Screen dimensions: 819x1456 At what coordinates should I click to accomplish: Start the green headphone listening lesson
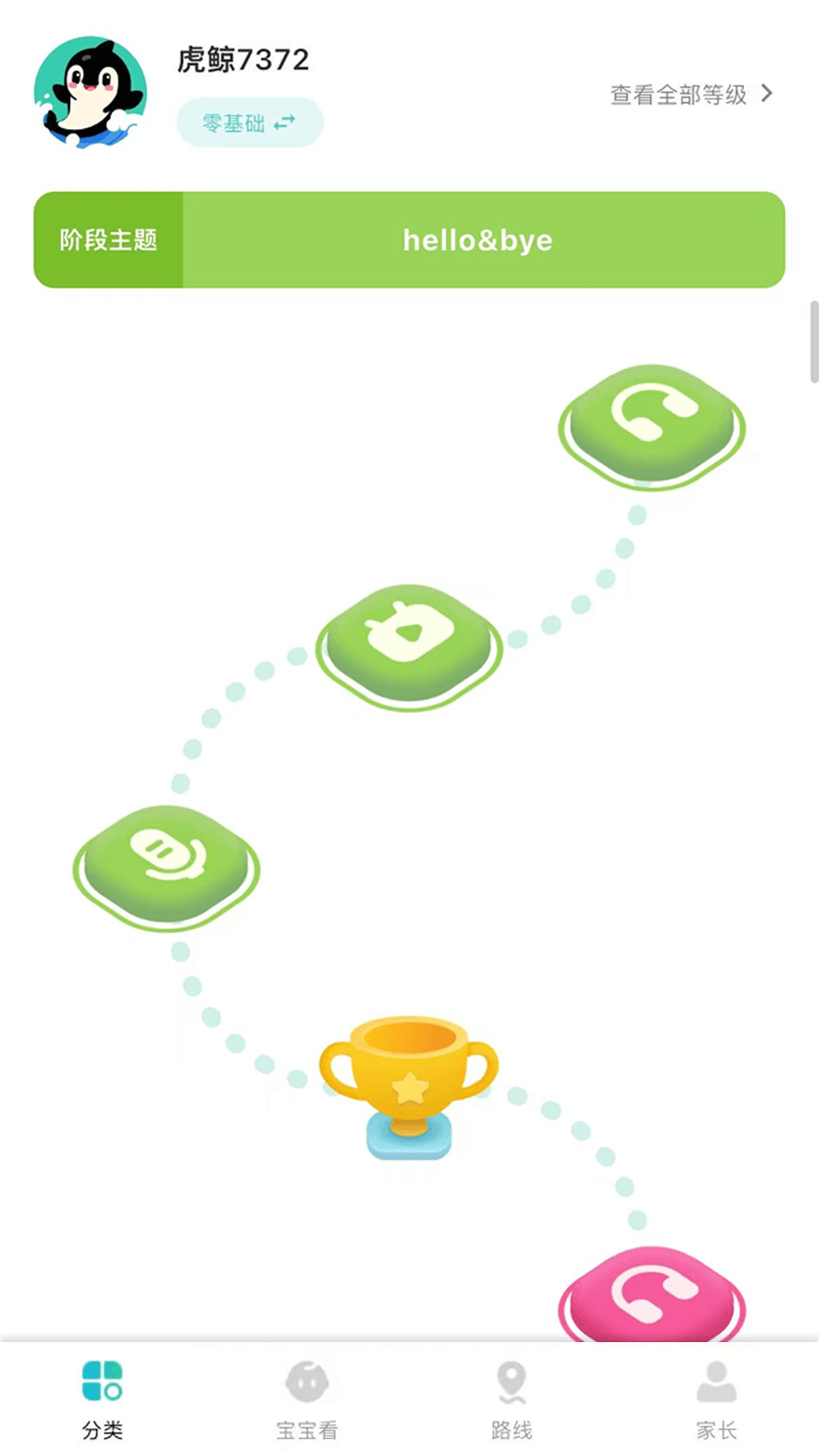pyautogui.click(x=652, y=426)
